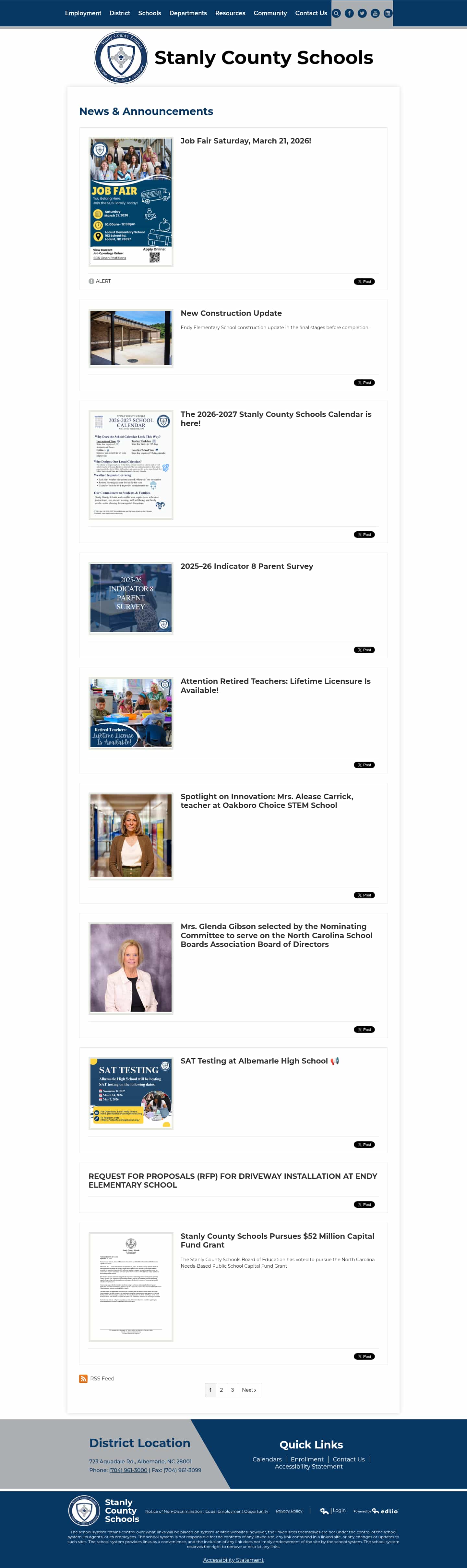
Task: Go to page 2 of news
Action: (x=221, y=1389)
